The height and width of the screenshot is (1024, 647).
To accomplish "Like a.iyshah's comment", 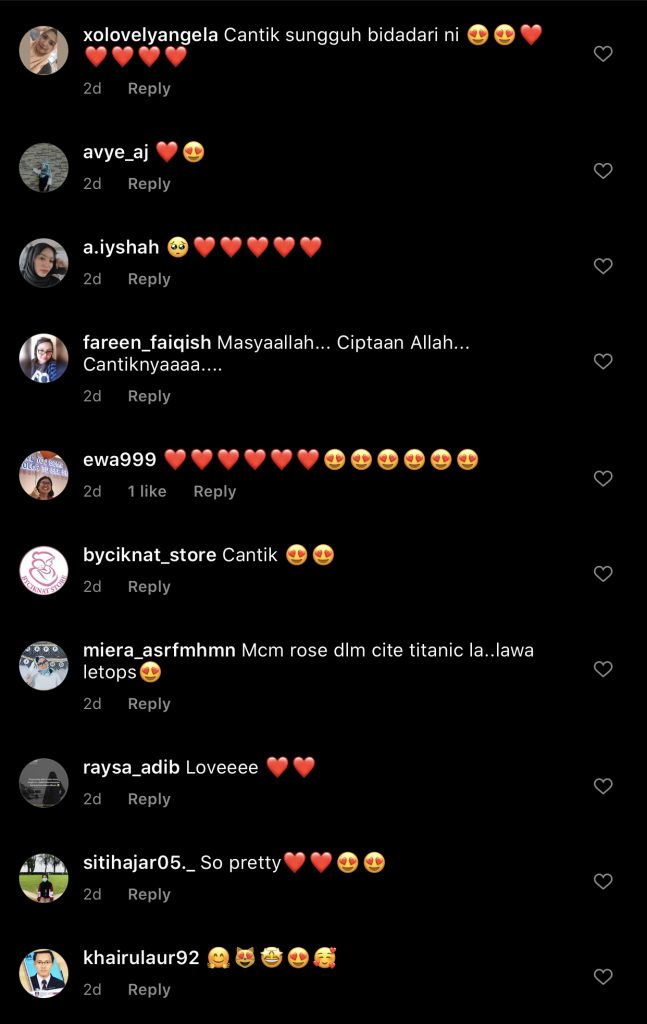I will click(x=603, y=266).
